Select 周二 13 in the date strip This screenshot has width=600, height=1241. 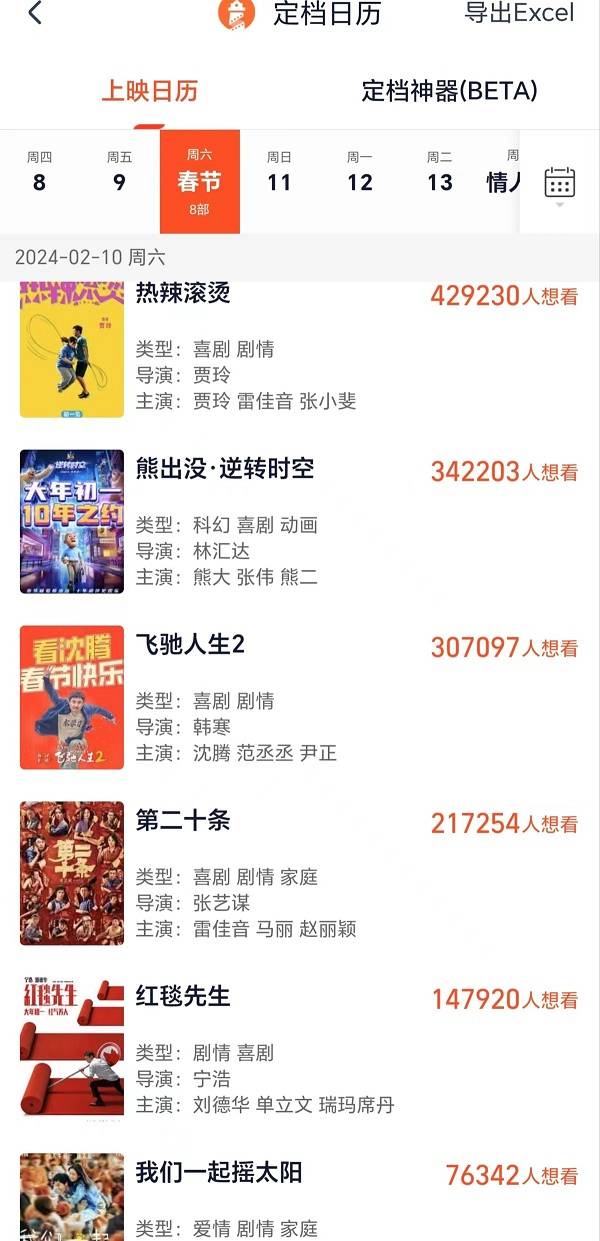[x=440, y=173]
